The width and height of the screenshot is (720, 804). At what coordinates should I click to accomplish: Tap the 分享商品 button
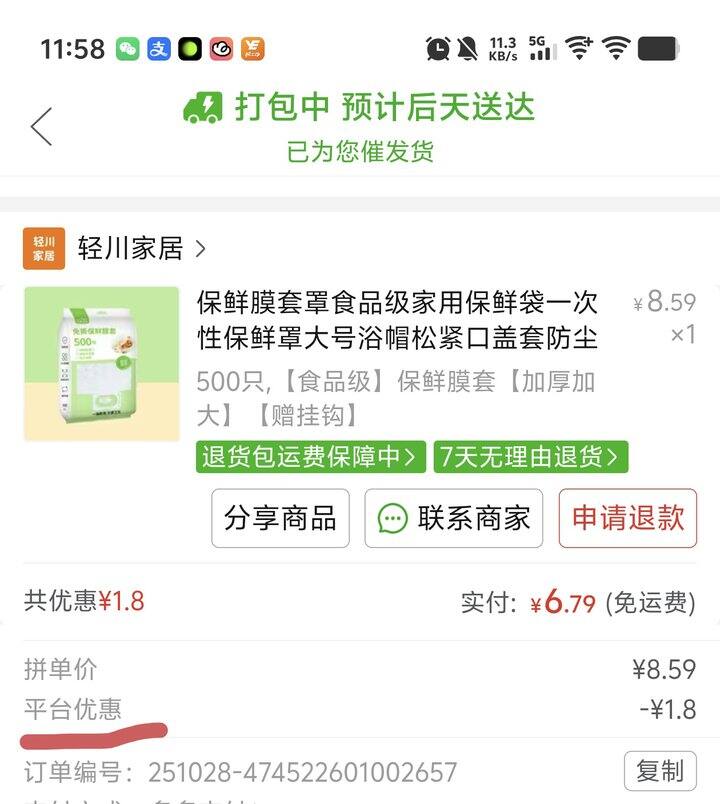point(281,518)
